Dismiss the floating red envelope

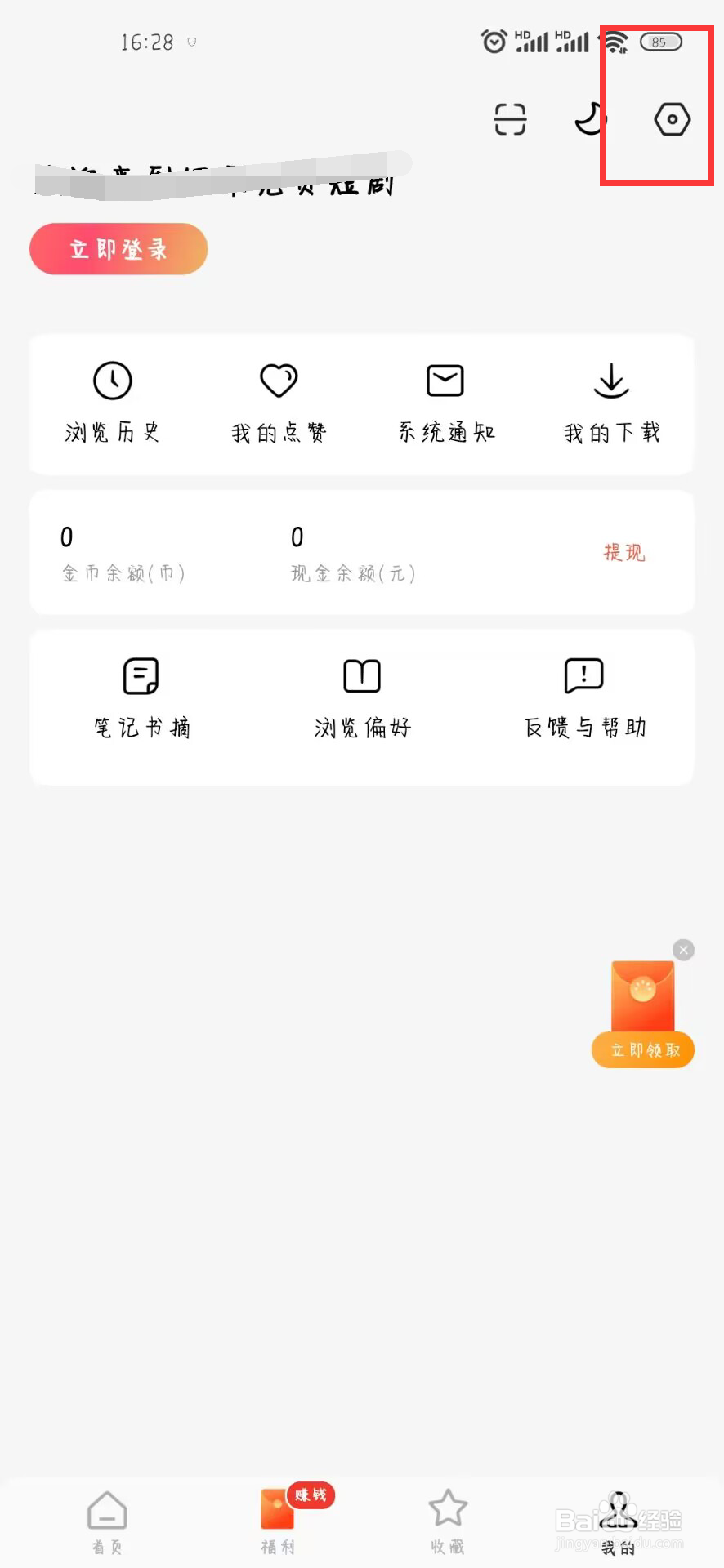[683, 950]
